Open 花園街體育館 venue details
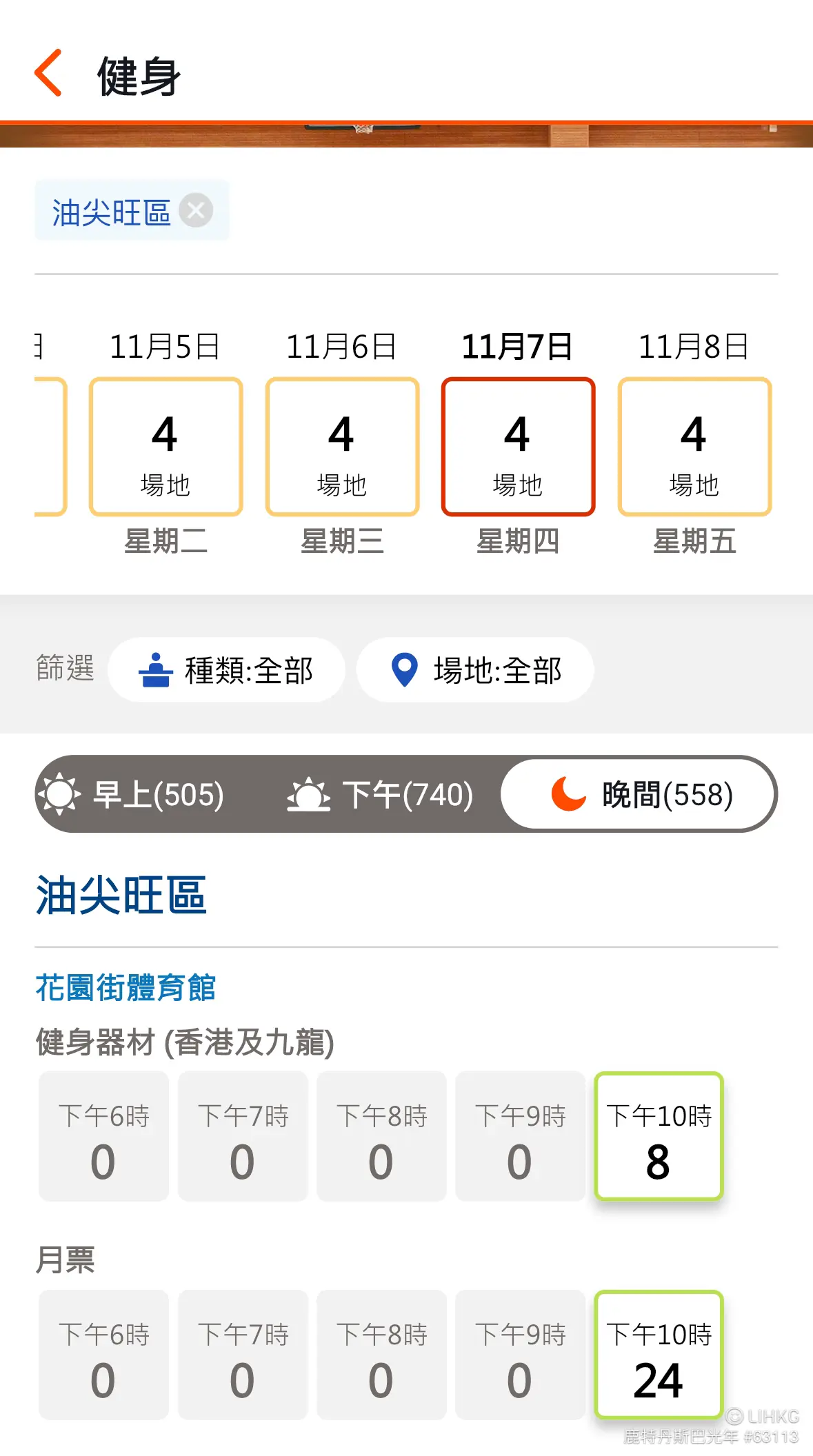 [x=126, y=987]
